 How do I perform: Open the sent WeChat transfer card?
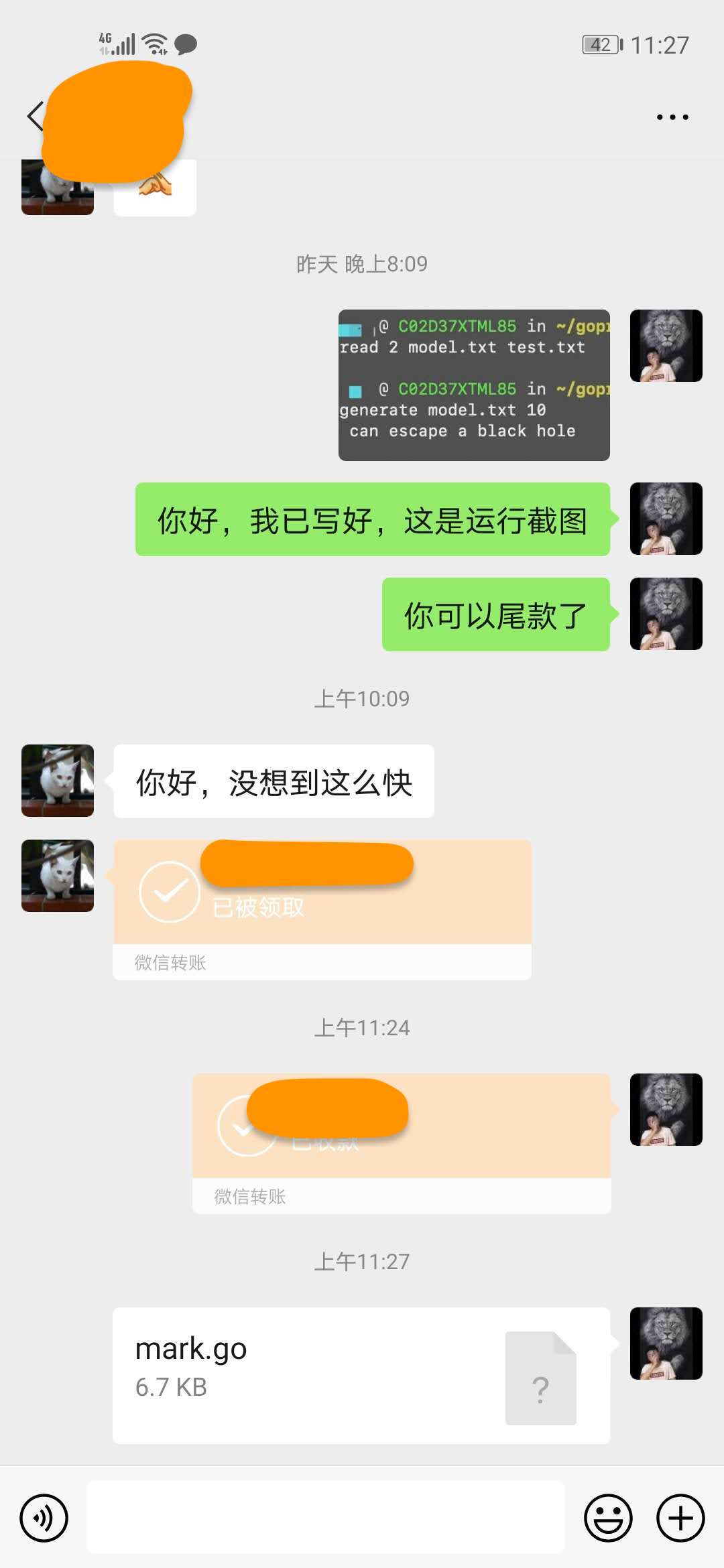(x=401, y=1142)
